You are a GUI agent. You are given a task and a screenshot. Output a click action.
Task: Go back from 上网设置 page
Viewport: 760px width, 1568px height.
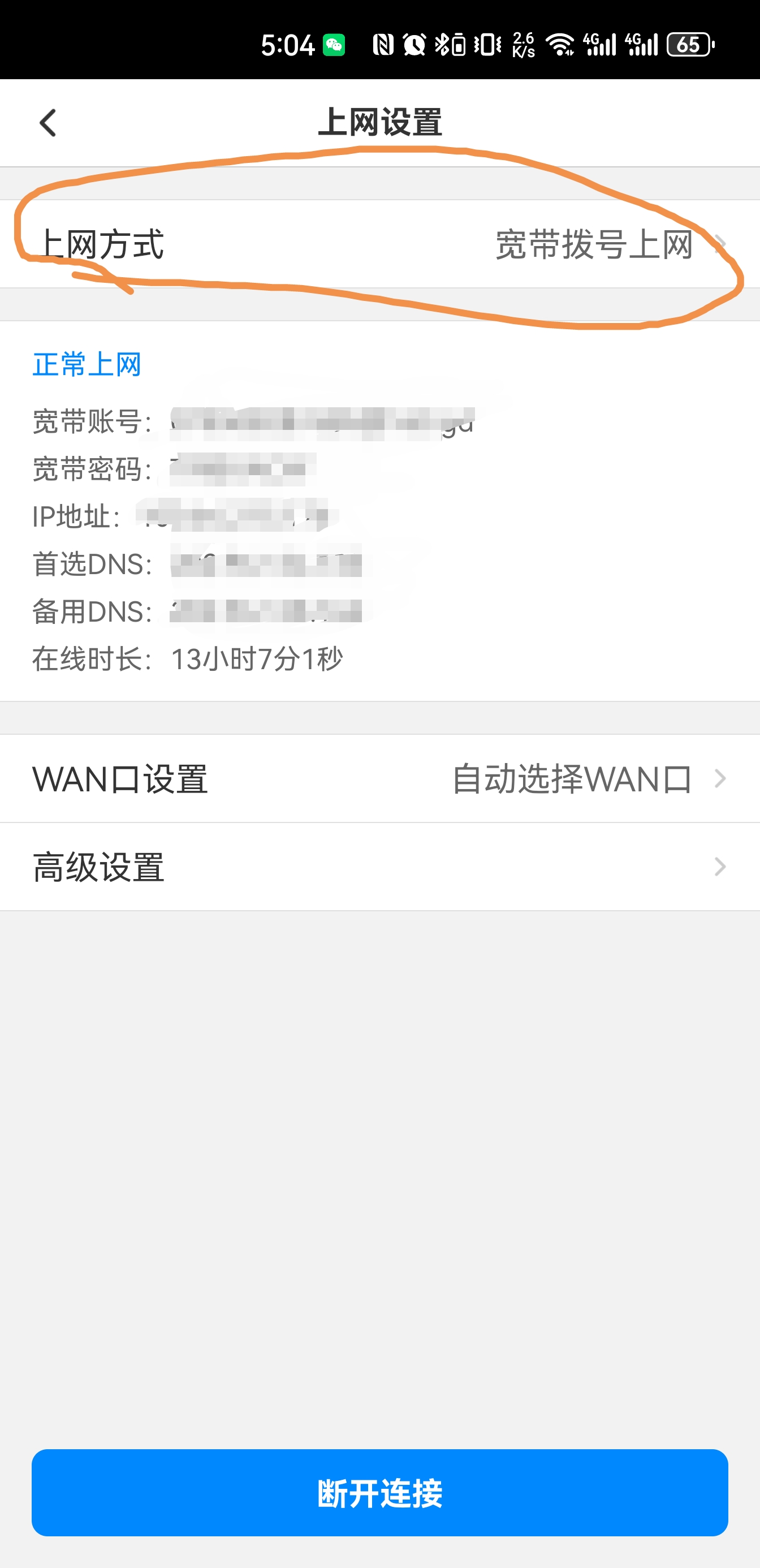tap(47, 123)
